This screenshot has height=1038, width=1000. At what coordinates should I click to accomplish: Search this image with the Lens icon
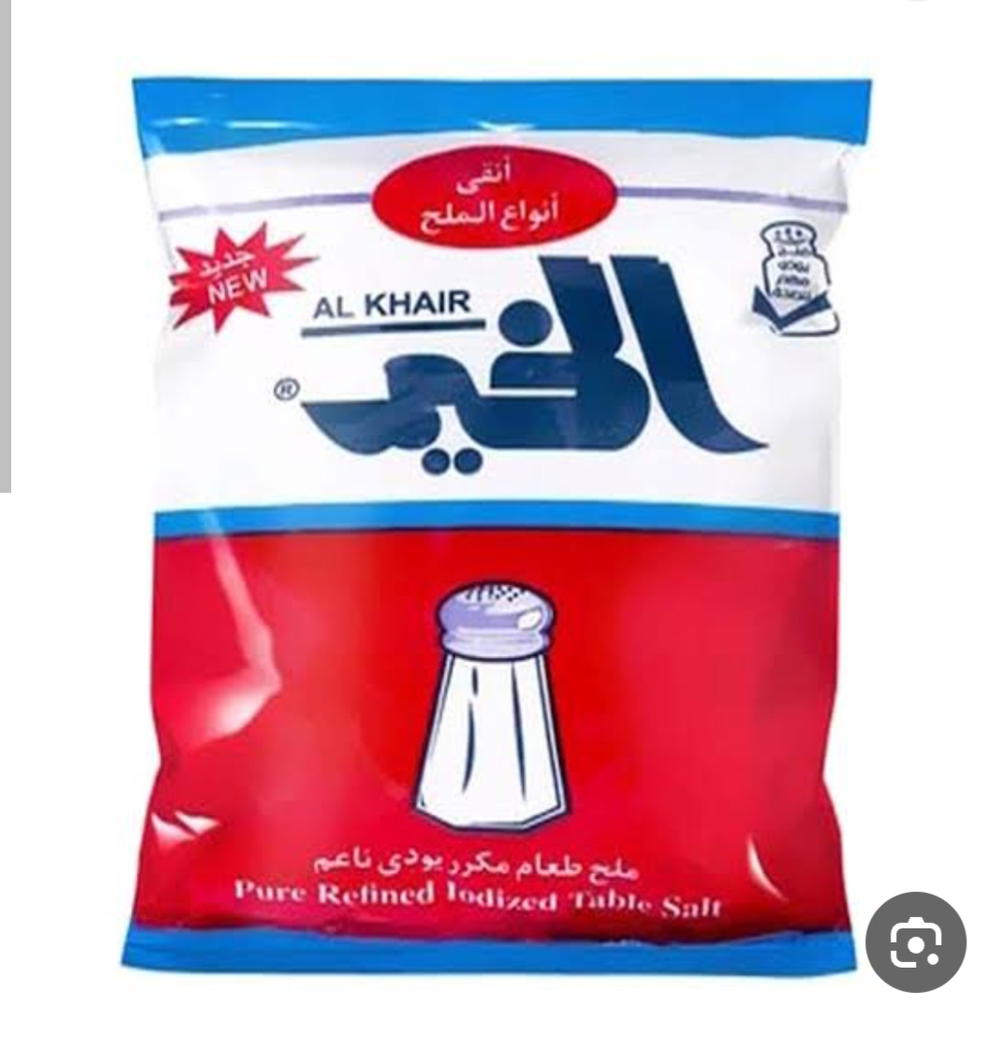tap(915, 942)
